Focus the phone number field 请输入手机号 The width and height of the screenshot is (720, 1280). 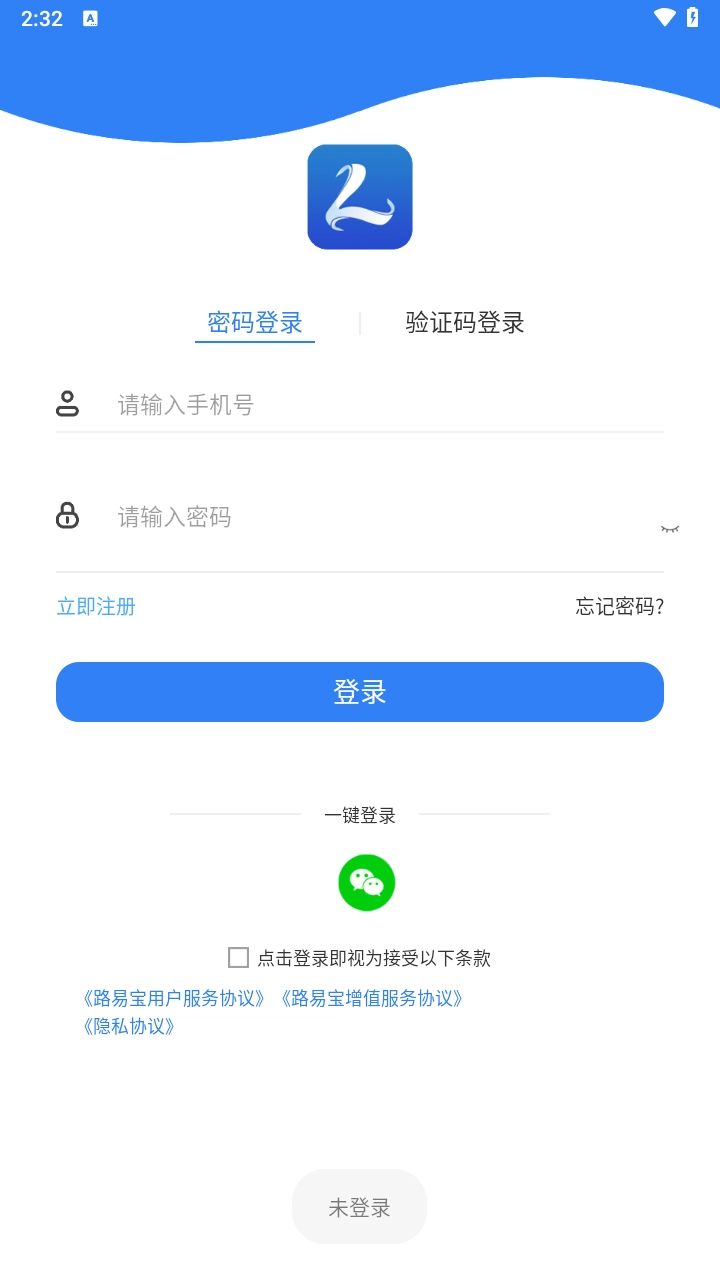380,405
